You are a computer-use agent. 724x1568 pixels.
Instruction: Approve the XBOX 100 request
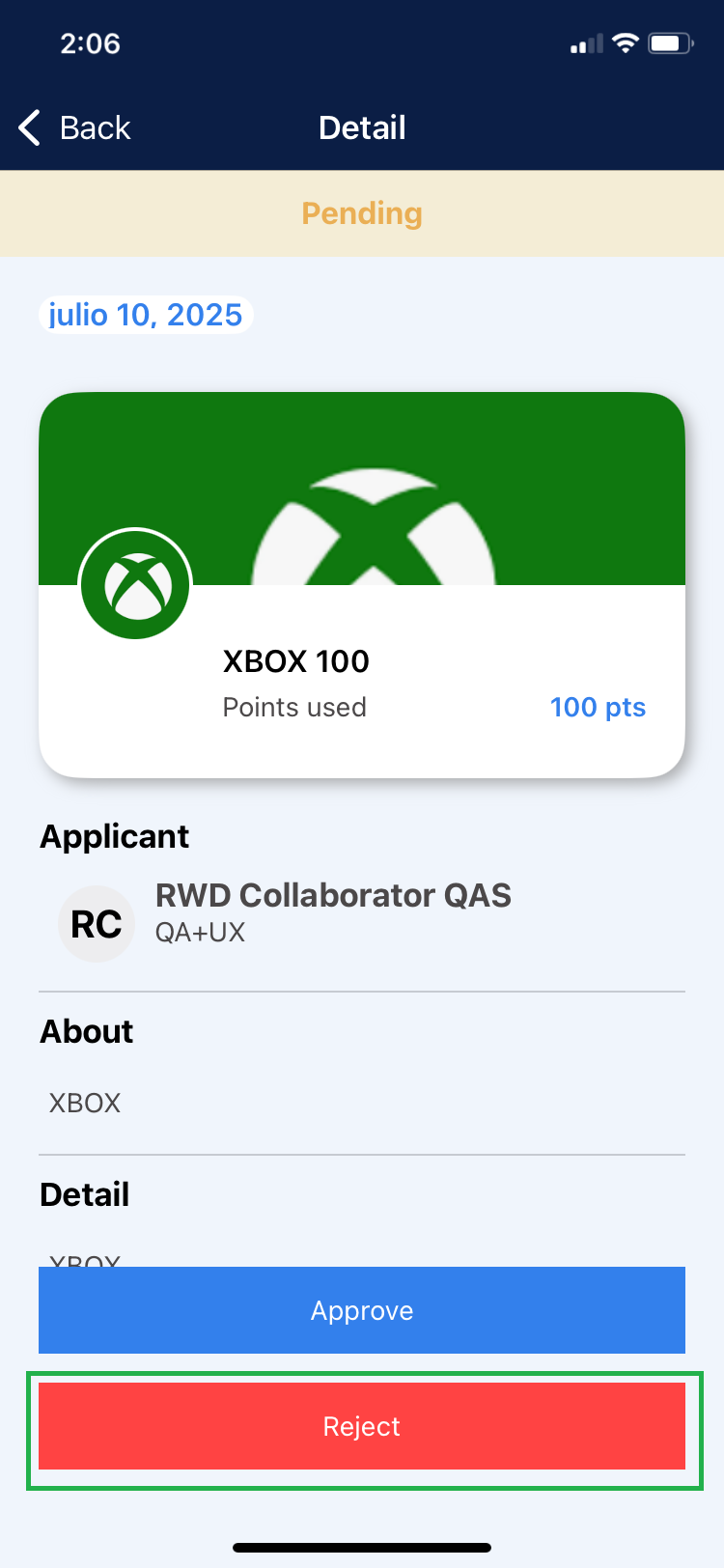[362, 1310]
